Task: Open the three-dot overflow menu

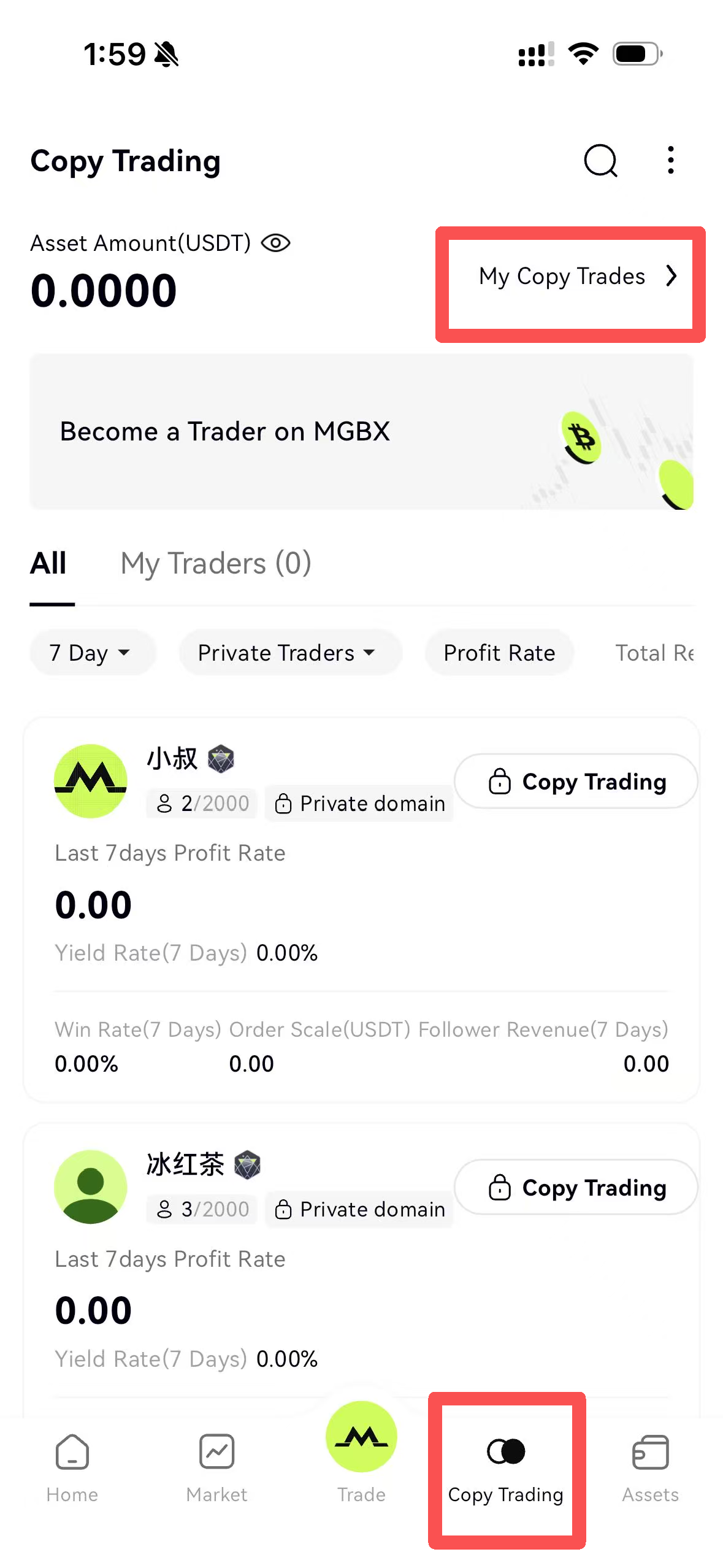Action: [671, 160]
